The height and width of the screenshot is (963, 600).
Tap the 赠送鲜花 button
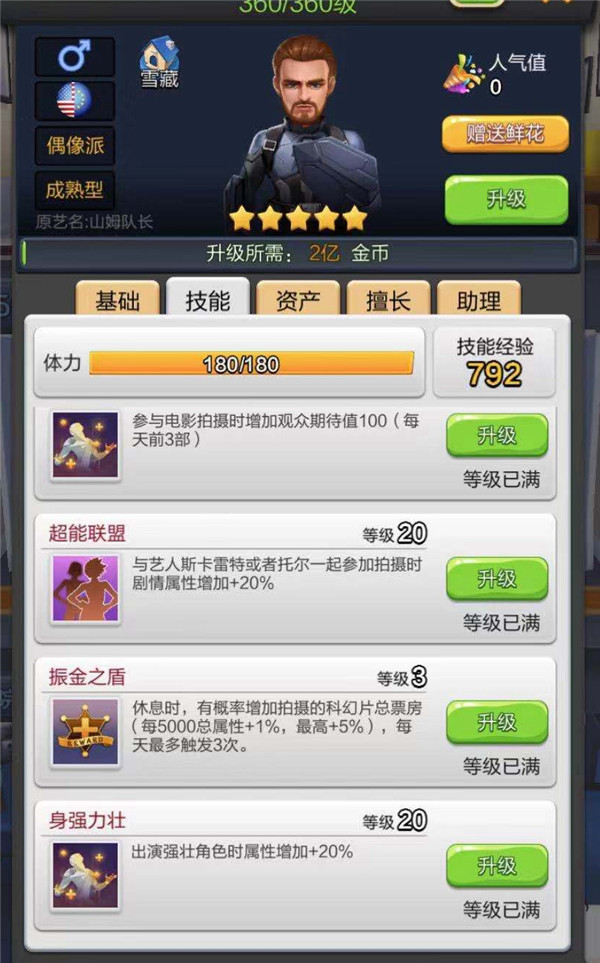pos(505,134)
